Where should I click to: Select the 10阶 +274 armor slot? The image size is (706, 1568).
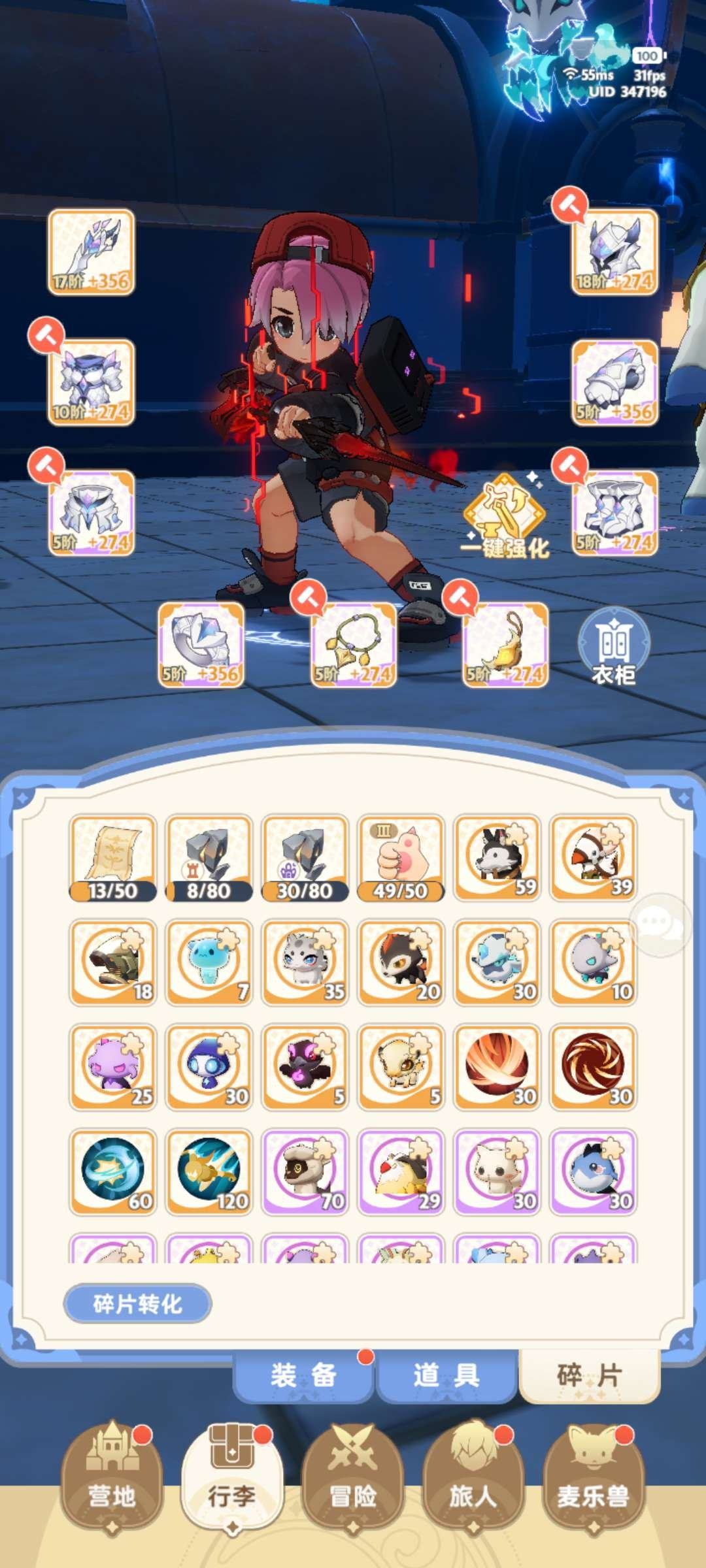92,383
